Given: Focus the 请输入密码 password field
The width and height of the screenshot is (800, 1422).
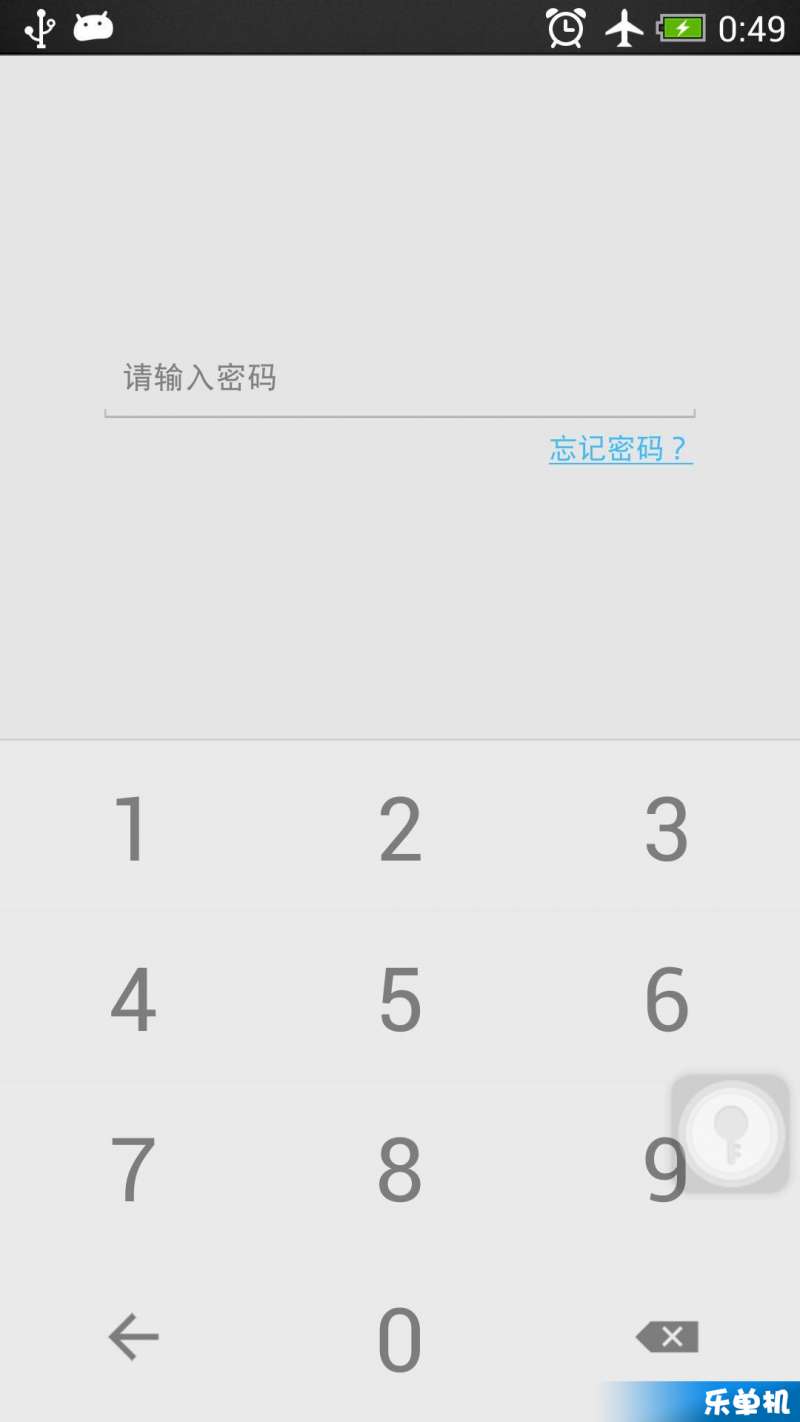Looking at the screenshot, I should pyautogui.click(x=400, y=379).
